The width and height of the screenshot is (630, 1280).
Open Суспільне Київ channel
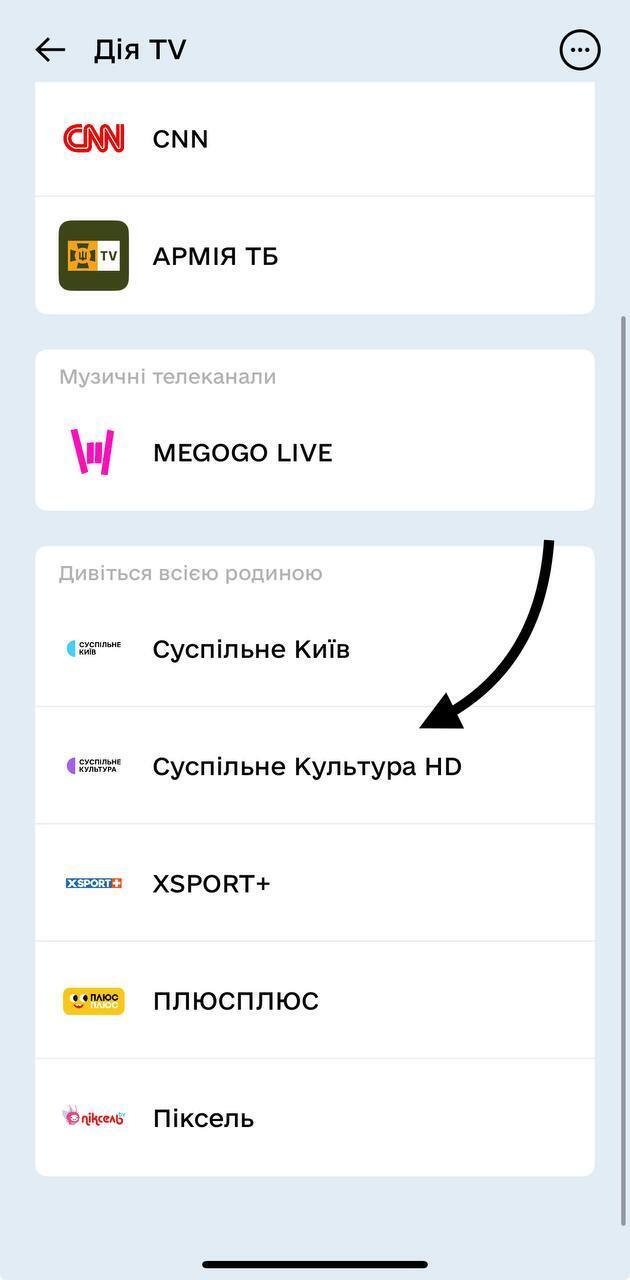314,650
